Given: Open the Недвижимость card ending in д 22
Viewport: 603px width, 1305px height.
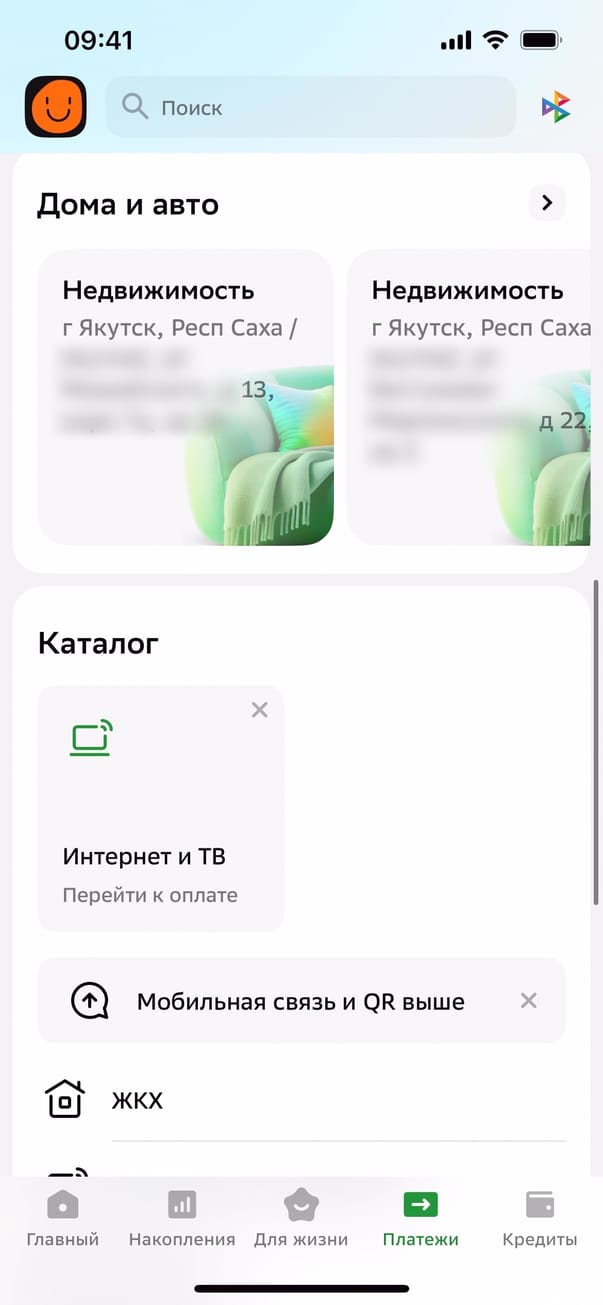Looking at the screenshot, I should point(470,397).
